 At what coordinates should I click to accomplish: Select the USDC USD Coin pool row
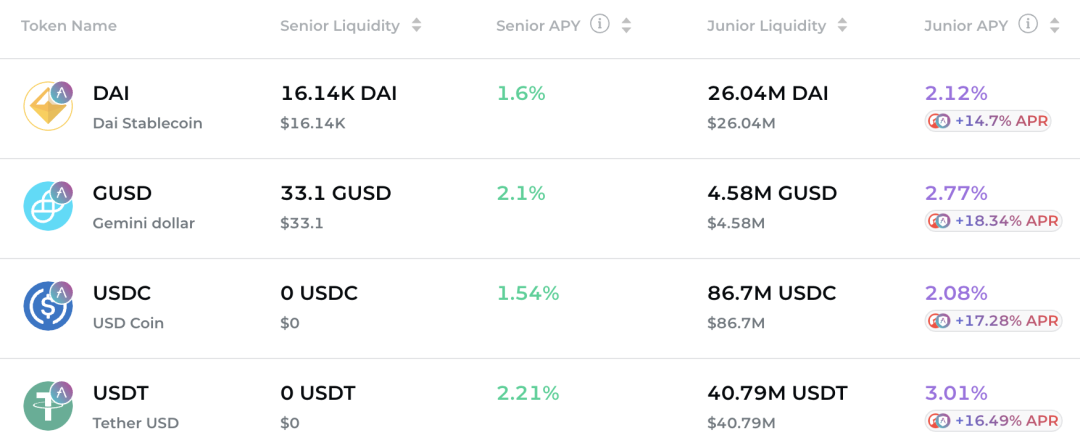[x=128, y=307]
